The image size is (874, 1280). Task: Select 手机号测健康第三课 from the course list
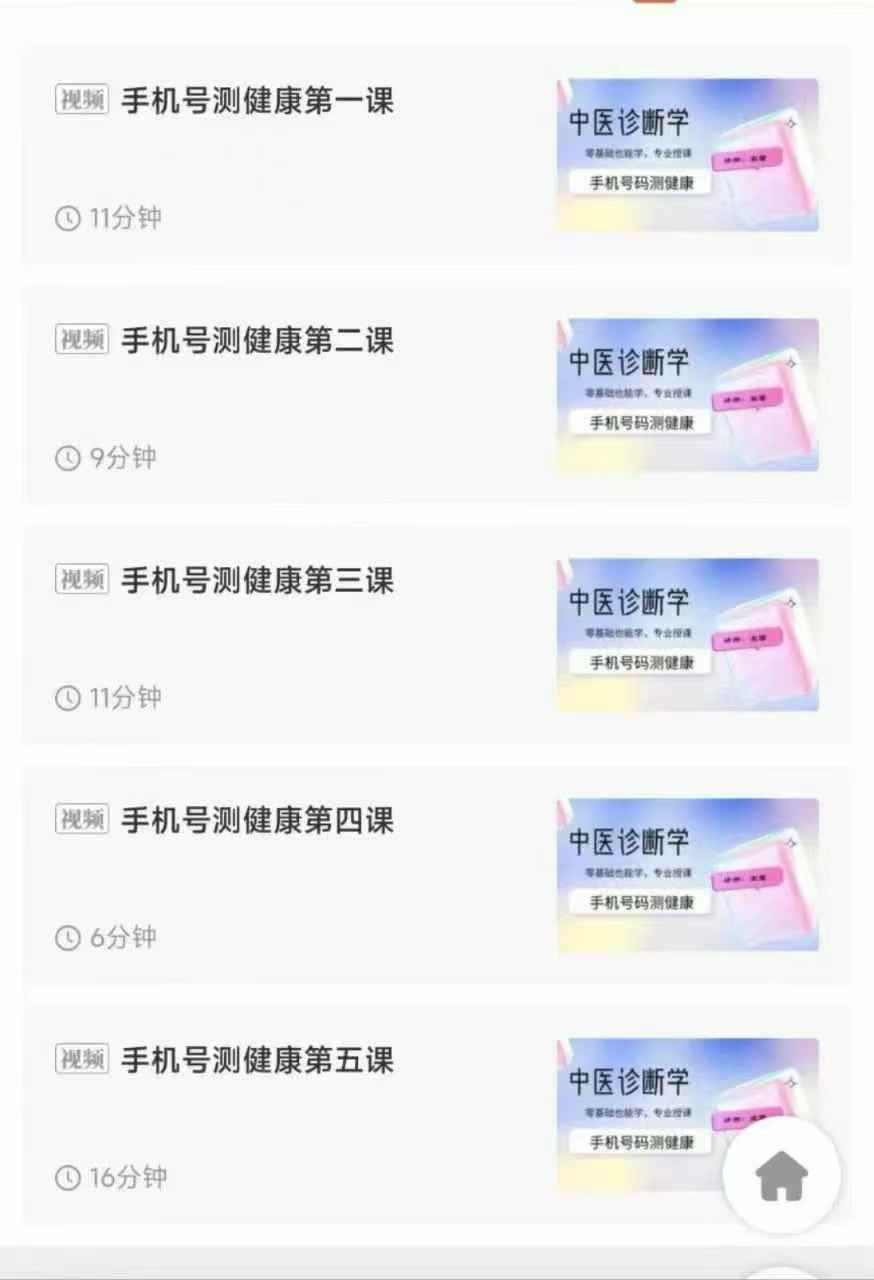pyautogui.click(x=257, y=581)
